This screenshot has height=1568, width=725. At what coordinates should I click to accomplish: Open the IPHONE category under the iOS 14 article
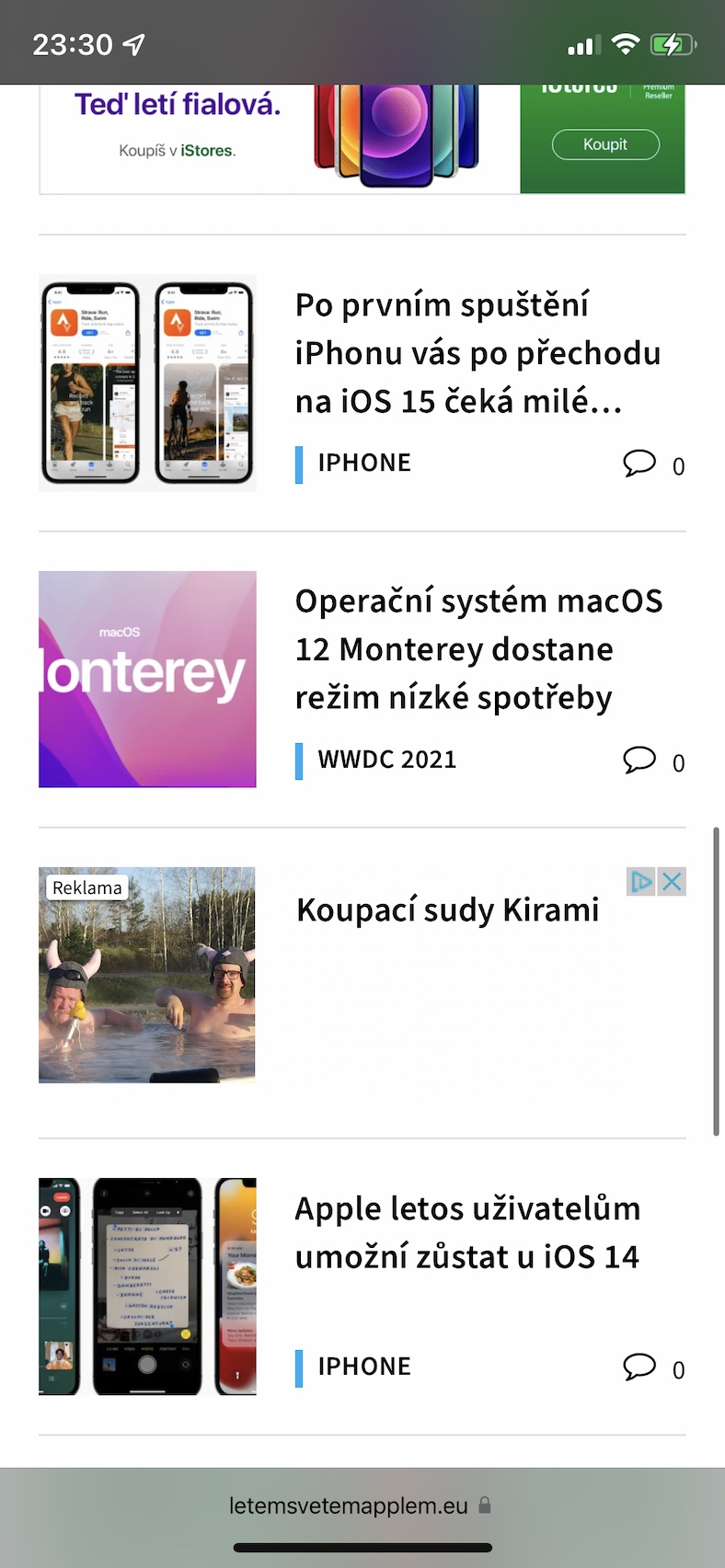click(x=363, y=1368)
